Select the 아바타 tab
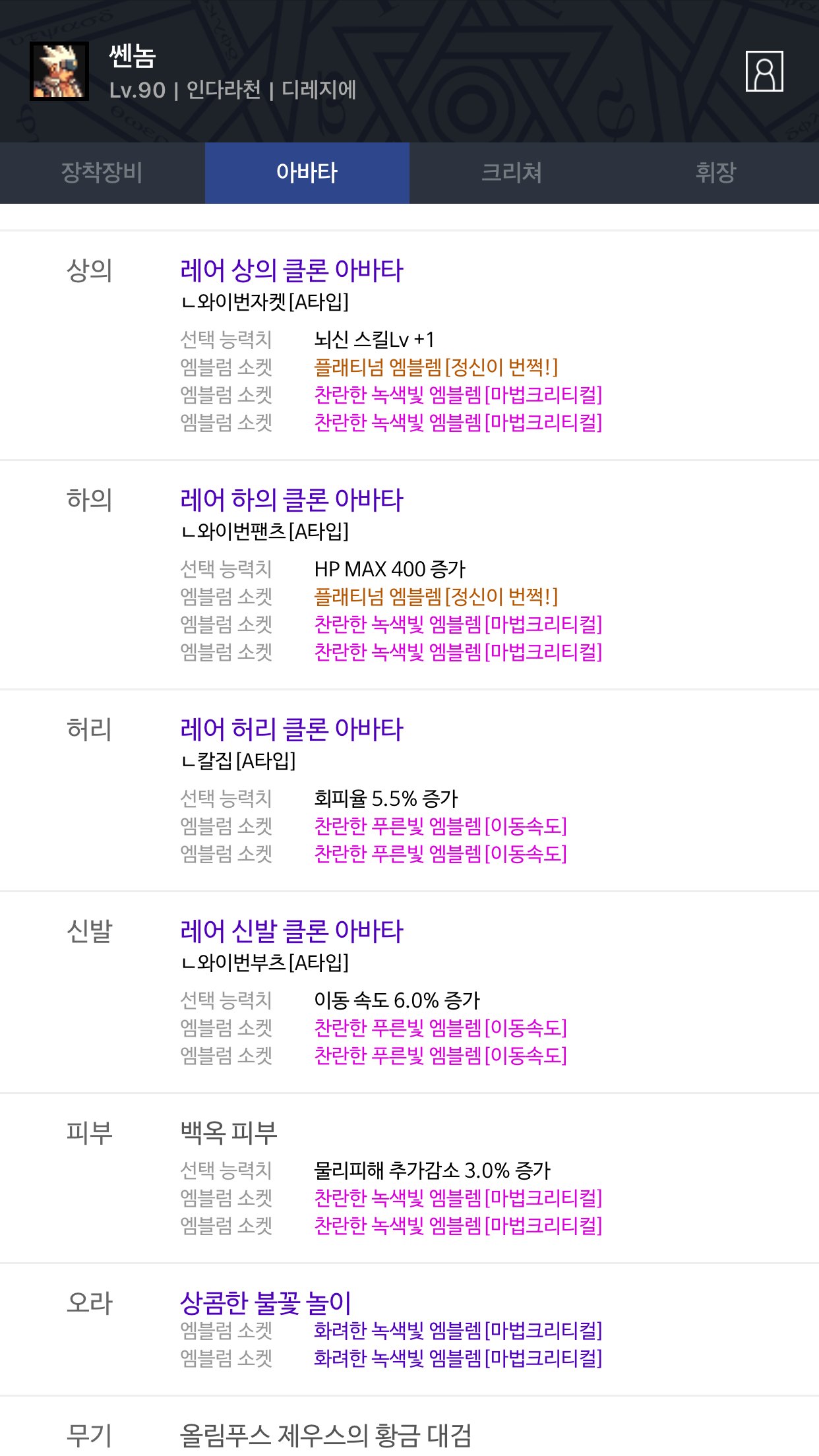This screenshot has height=1456, width=819. pyautogui.click(x=307, y=173)
